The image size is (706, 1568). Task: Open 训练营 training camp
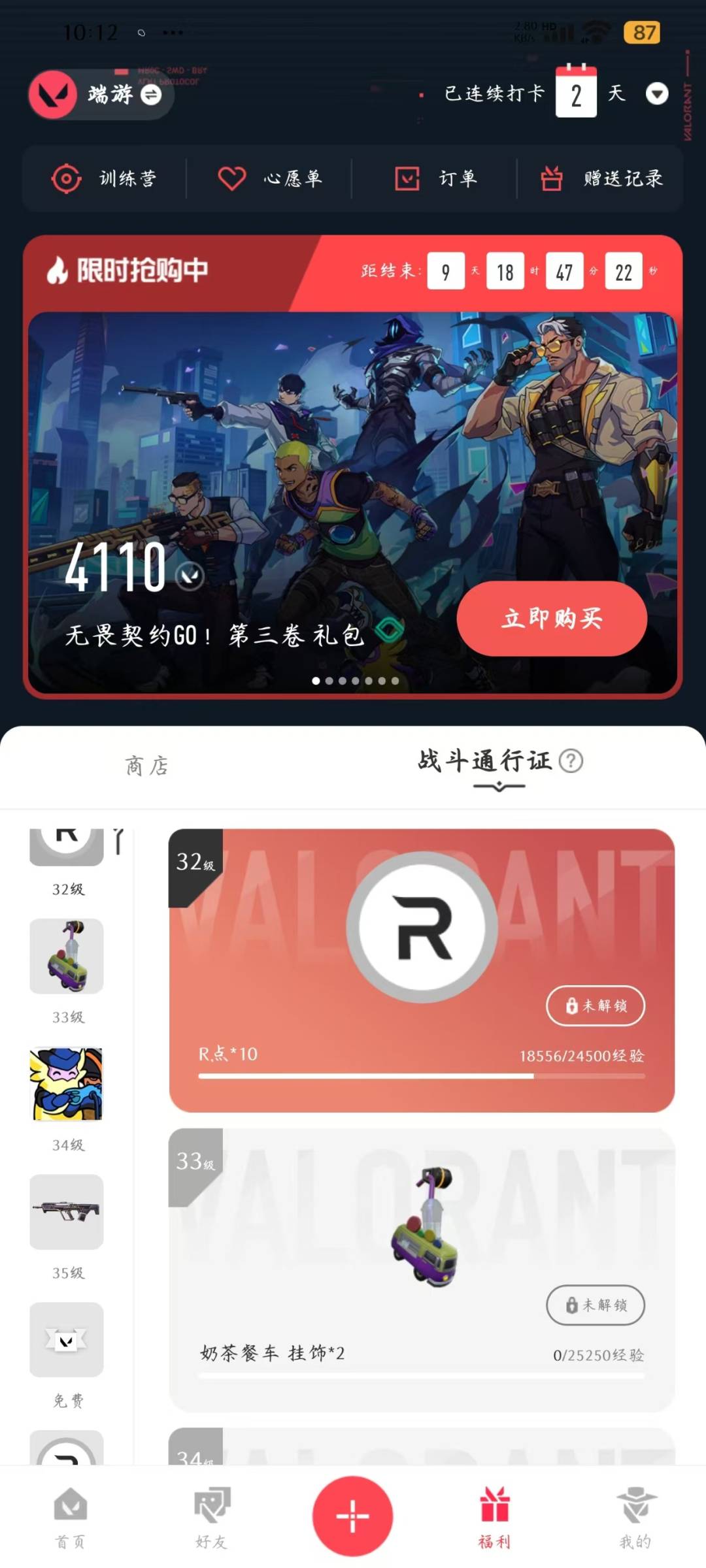(x=105, y=178)
